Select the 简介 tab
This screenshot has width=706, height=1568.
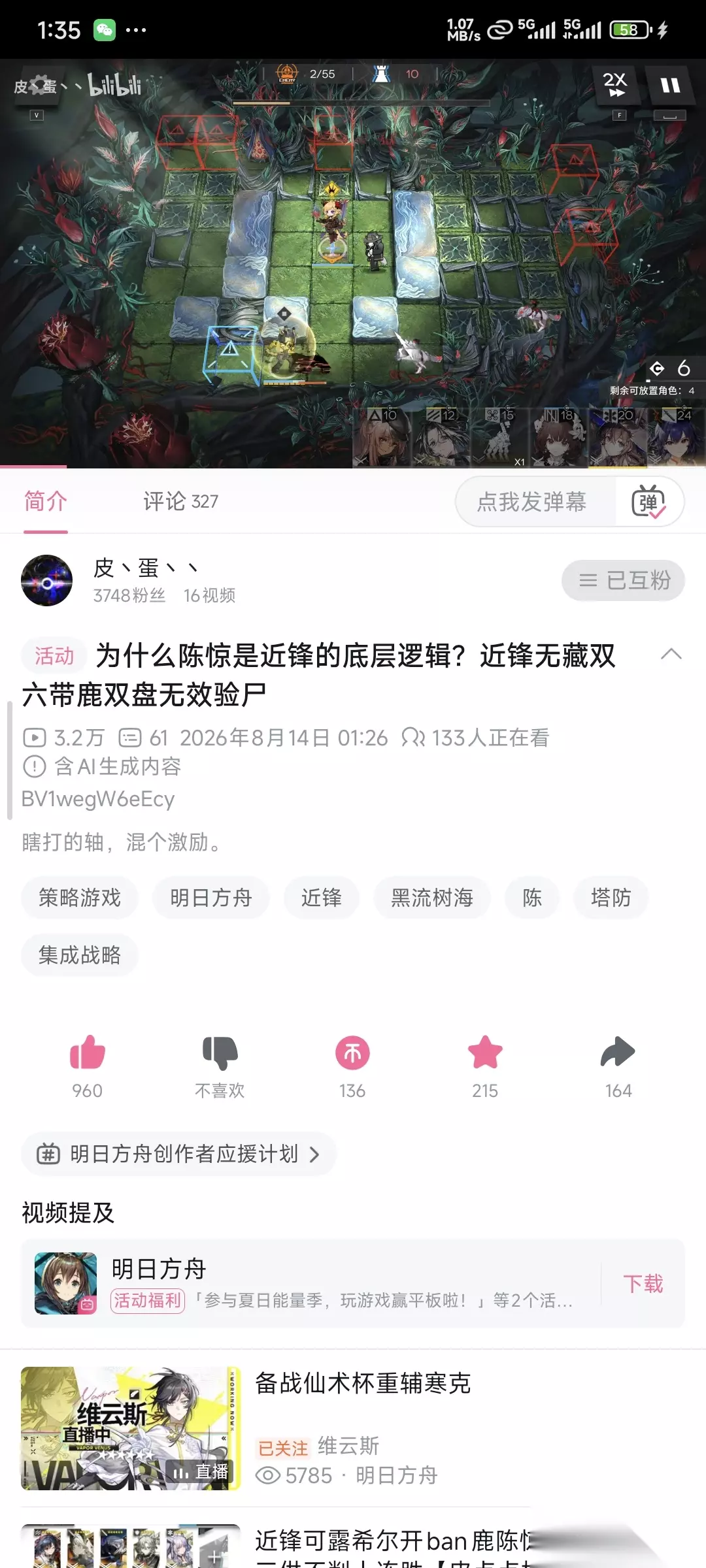coord(46,501)
